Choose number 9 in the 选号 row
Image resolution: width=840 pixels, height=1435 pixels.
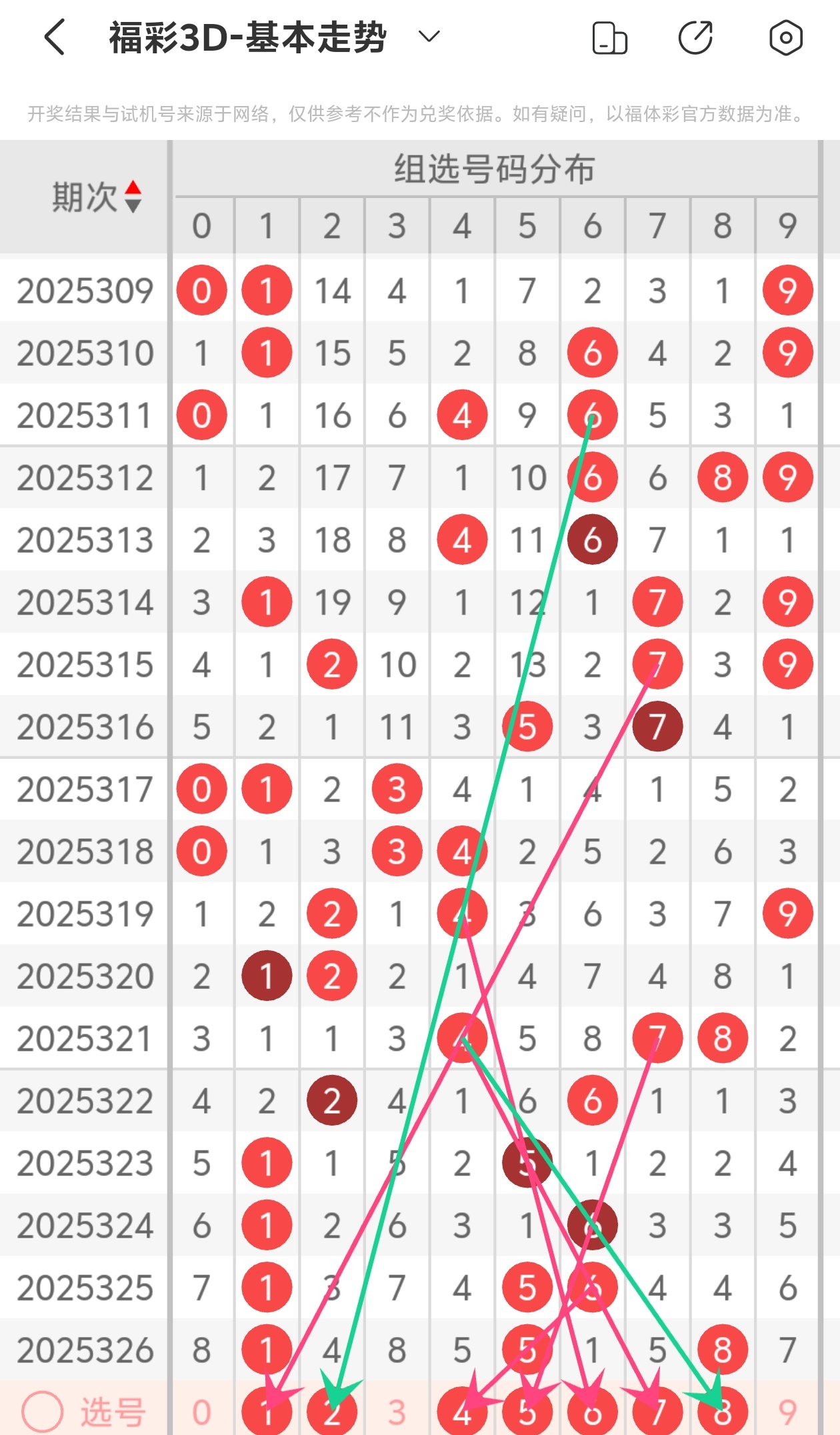click(787, 1412)
